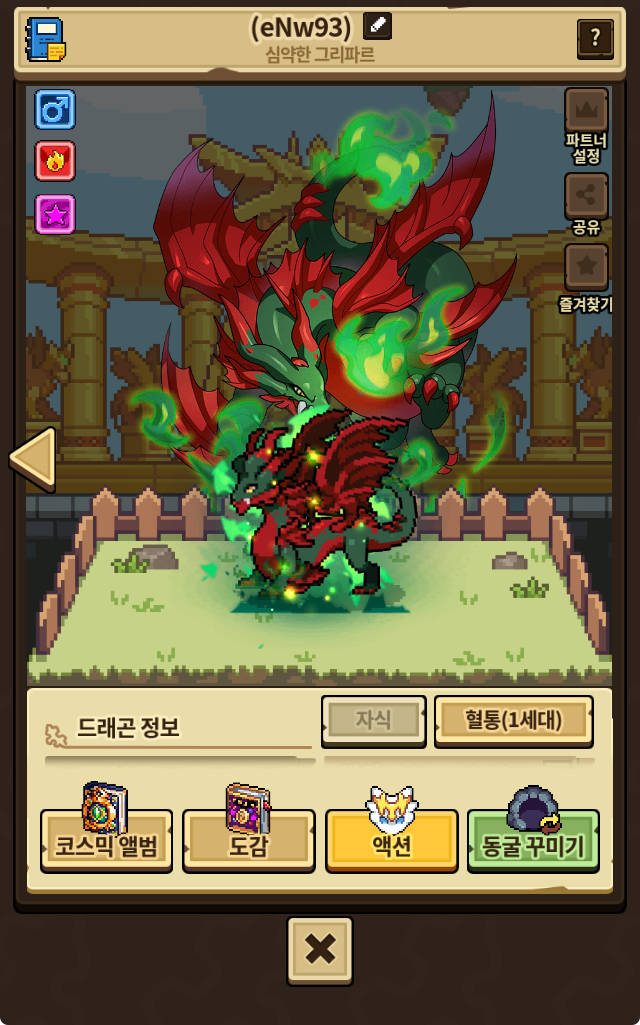Add dragon to favorites 즐겨찾기

tap(586, 278)
